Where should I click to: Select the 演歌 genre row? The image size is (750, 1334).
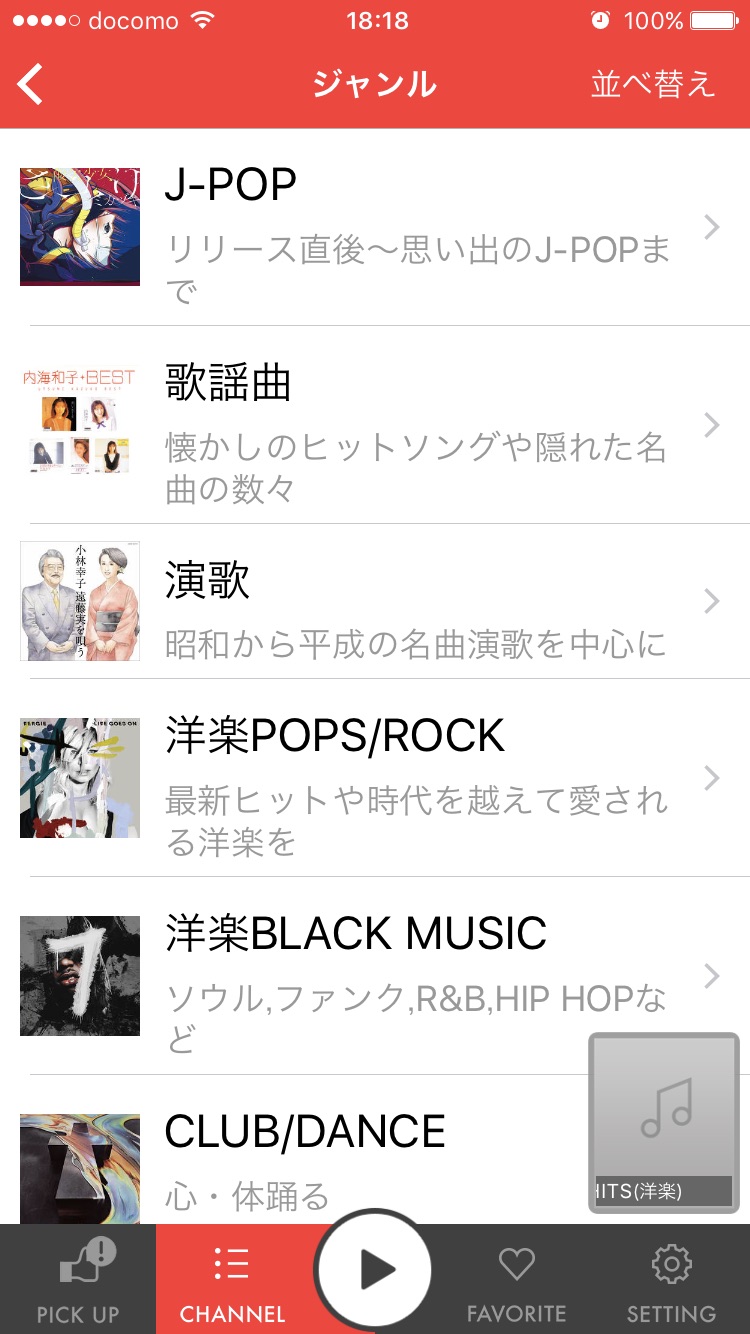click(x=375, y=602)
